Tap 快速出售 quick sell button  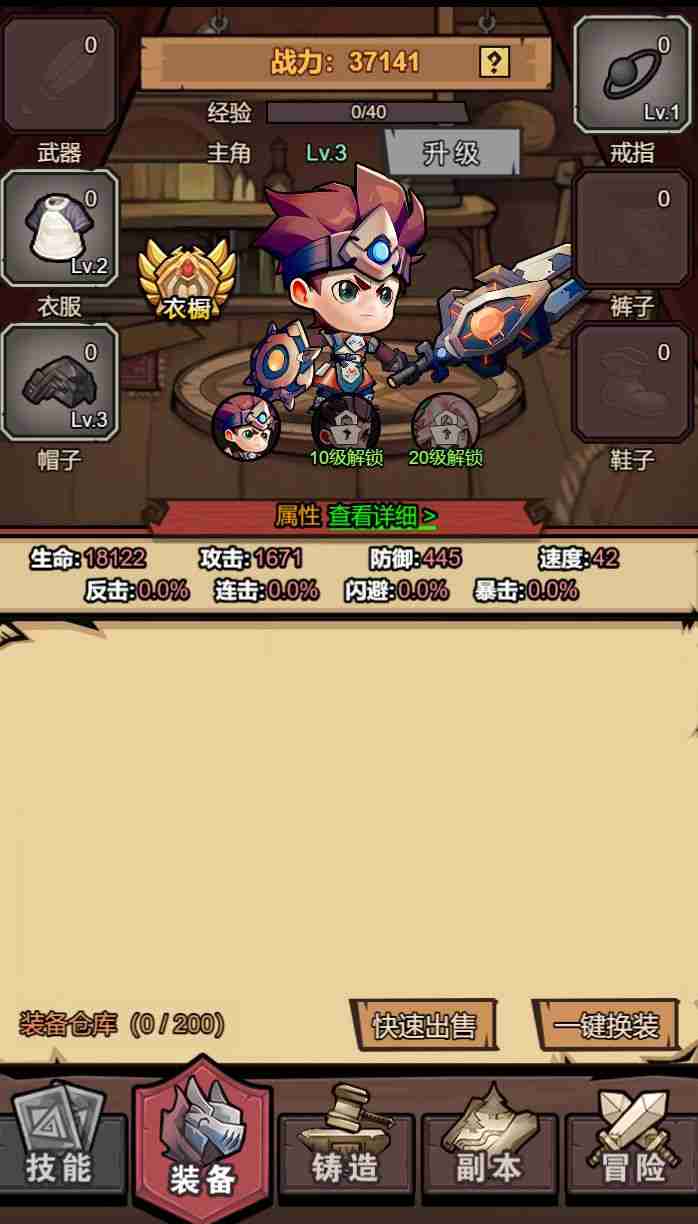tap(424, 1025)
